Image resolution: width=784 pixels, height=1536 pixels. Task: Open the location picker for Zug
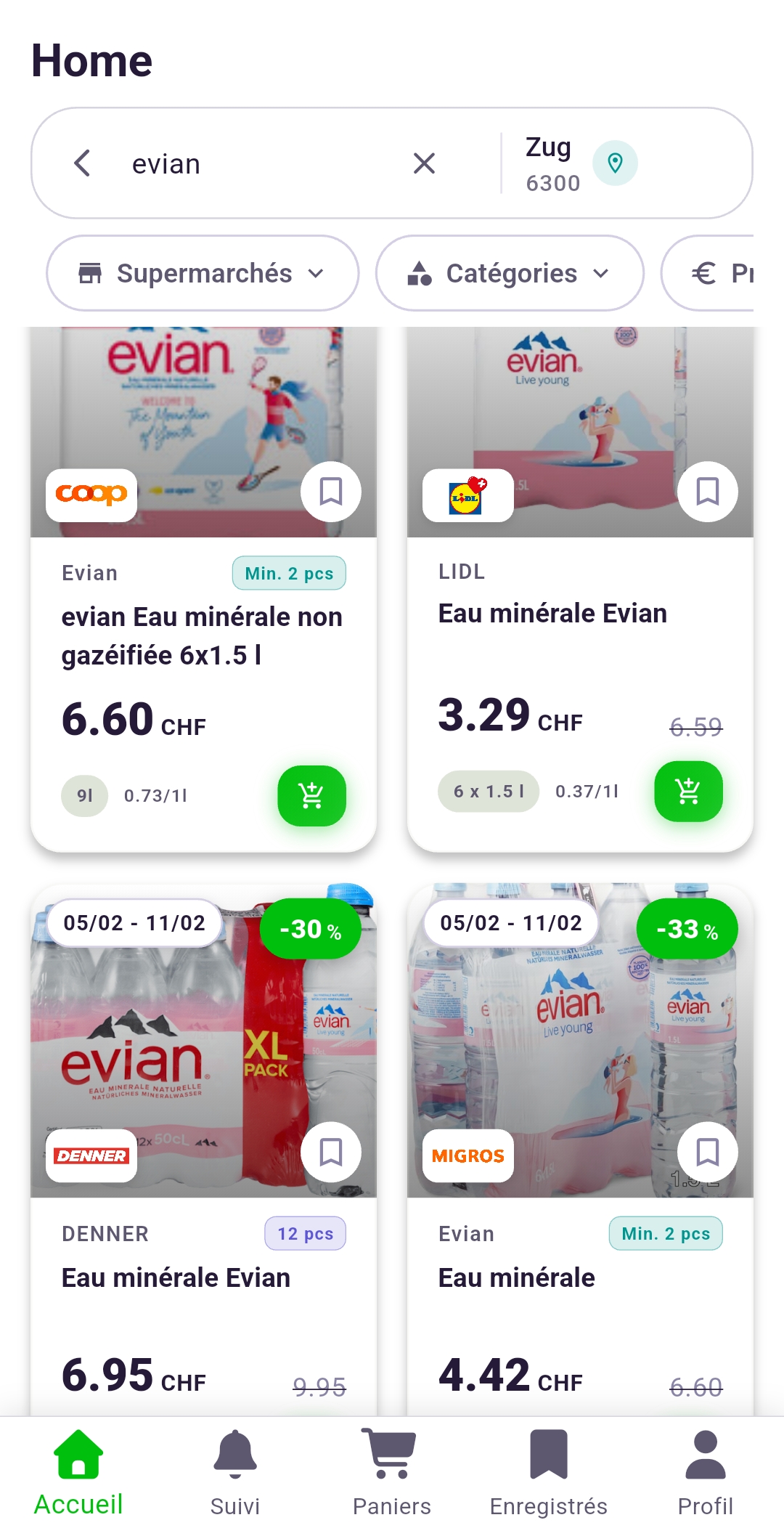coord(615,162)
